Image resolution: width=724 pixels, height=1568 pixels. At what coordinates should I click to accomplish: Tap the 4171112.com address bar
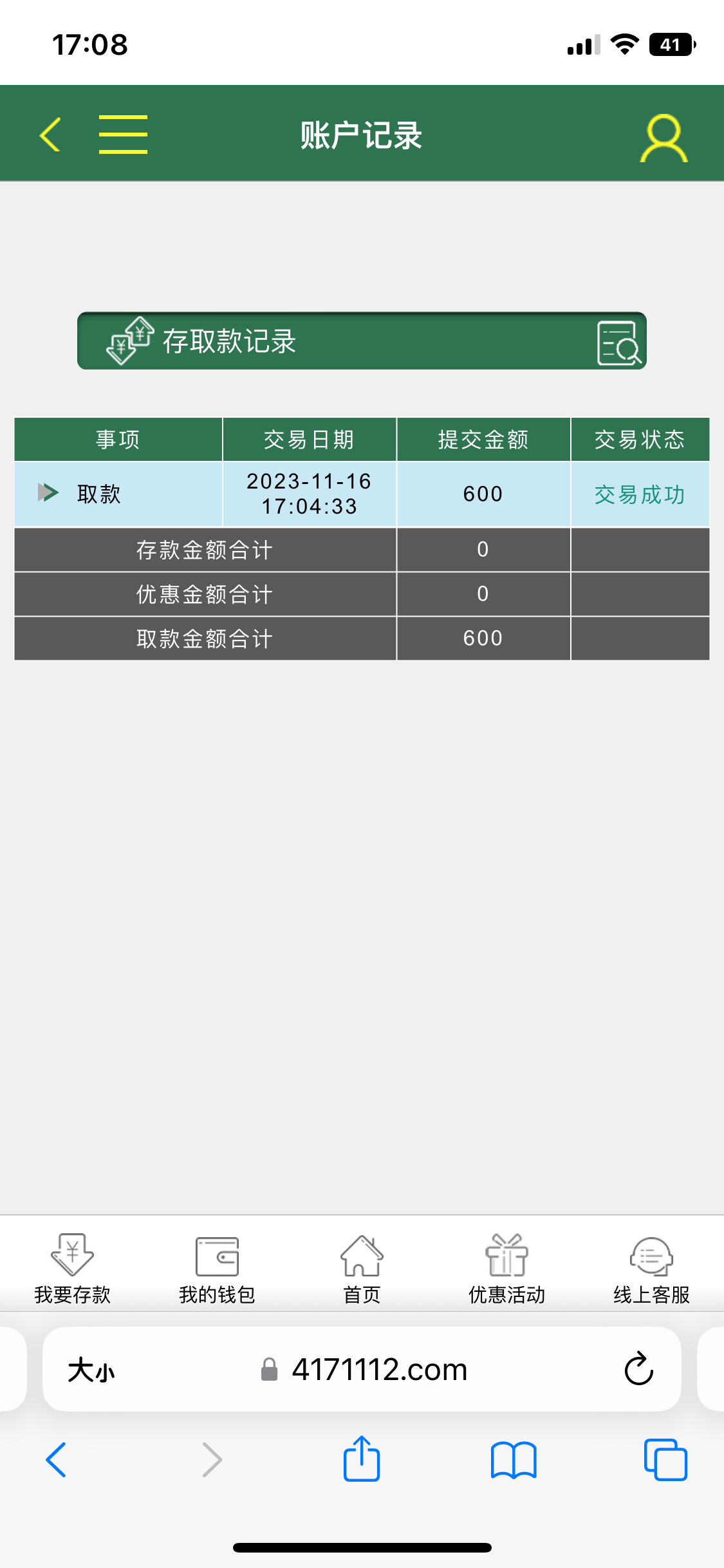[380, 1370]
